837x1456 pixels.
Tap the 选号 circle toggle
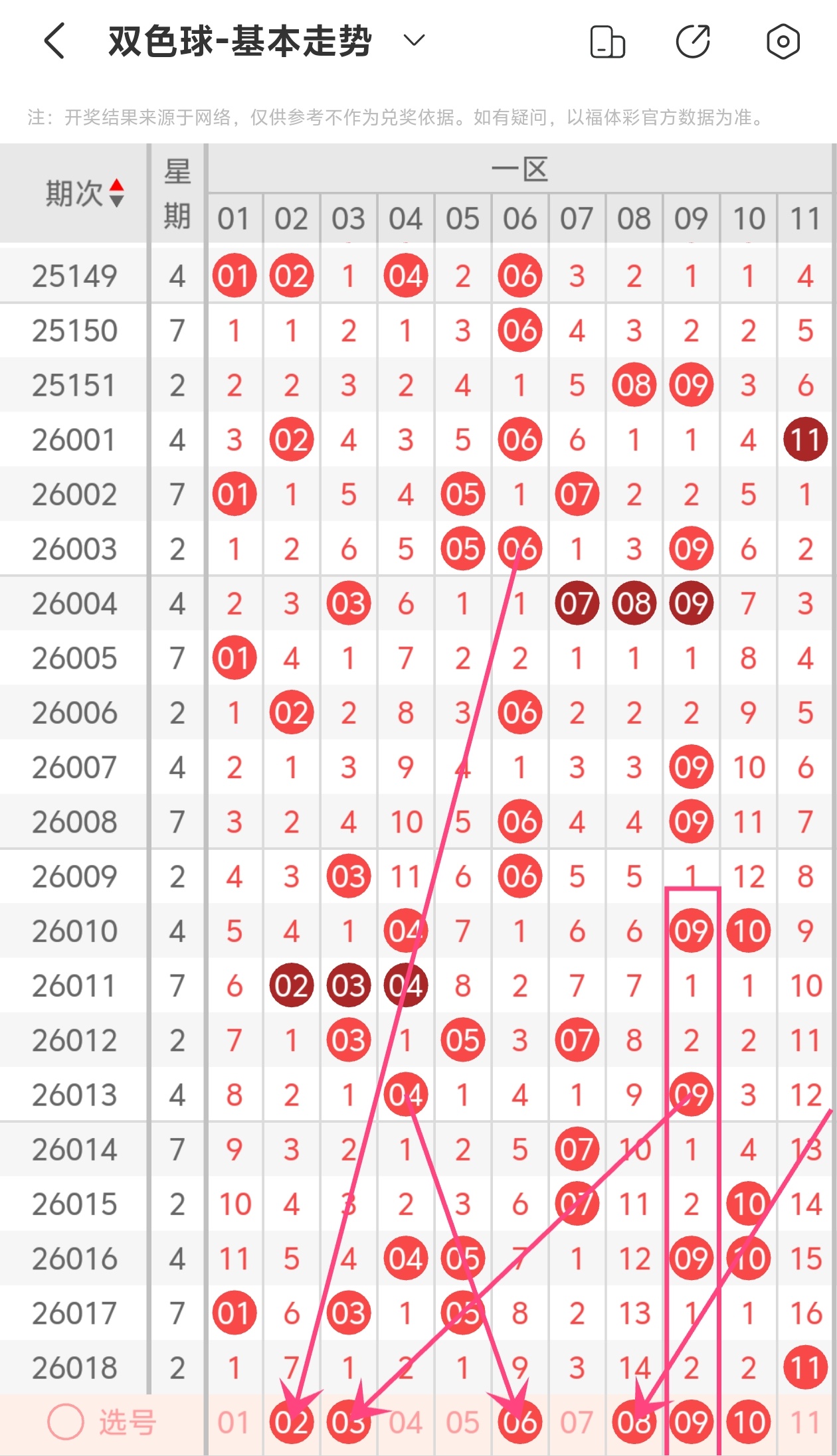coord(66,1422)
